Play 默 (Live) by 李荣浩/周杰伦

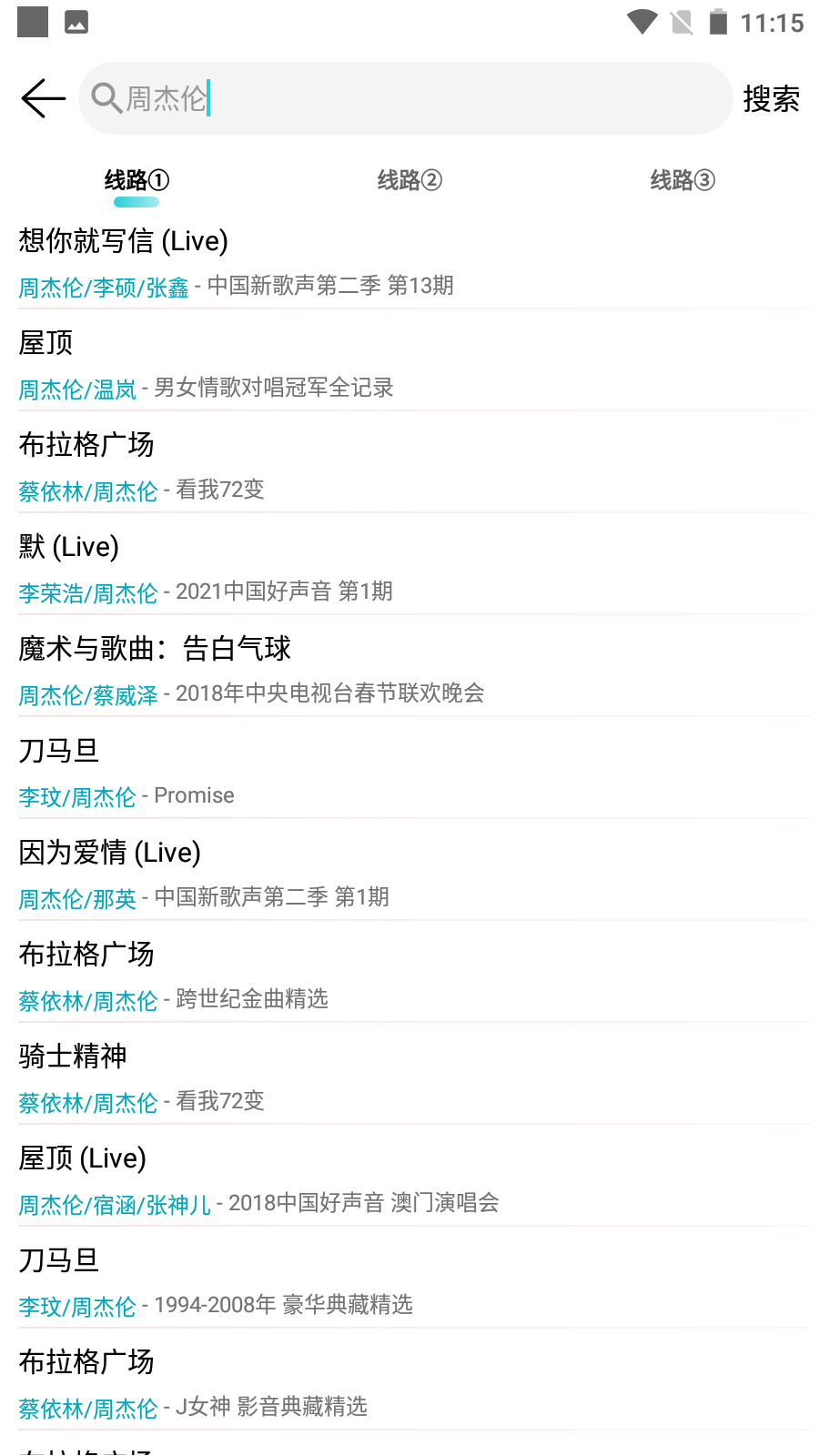414,568
